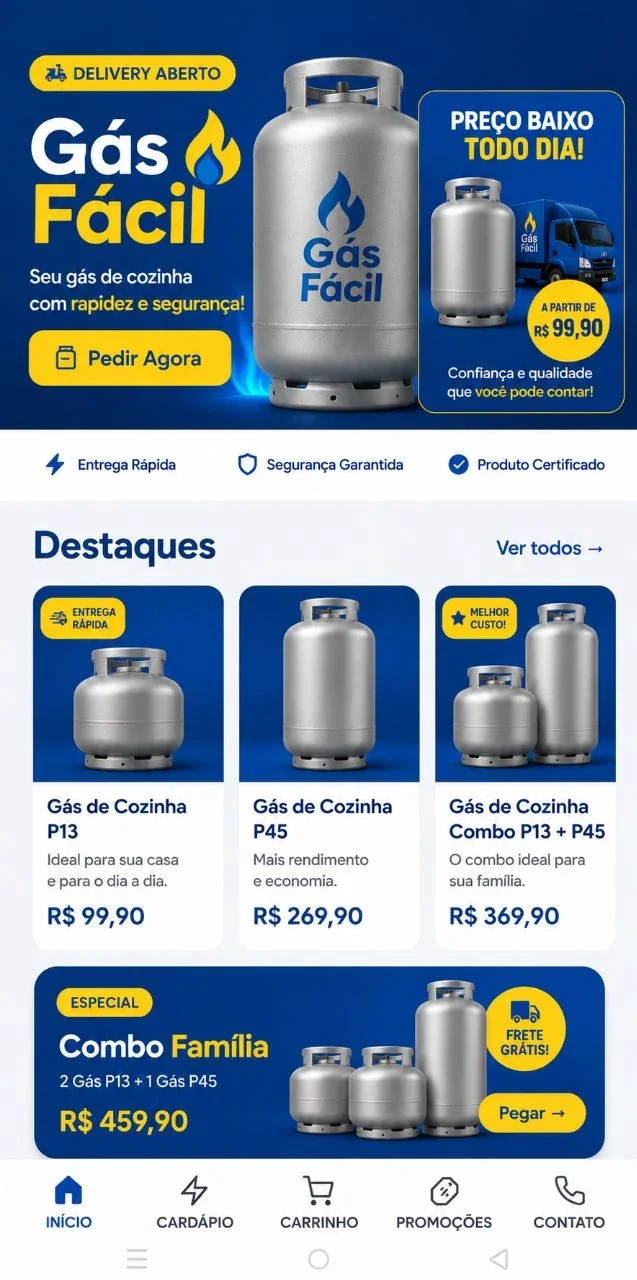Go to the Carrinho tab
The height and width of the screenshot is (1280, 637).
coord(319,1204)
